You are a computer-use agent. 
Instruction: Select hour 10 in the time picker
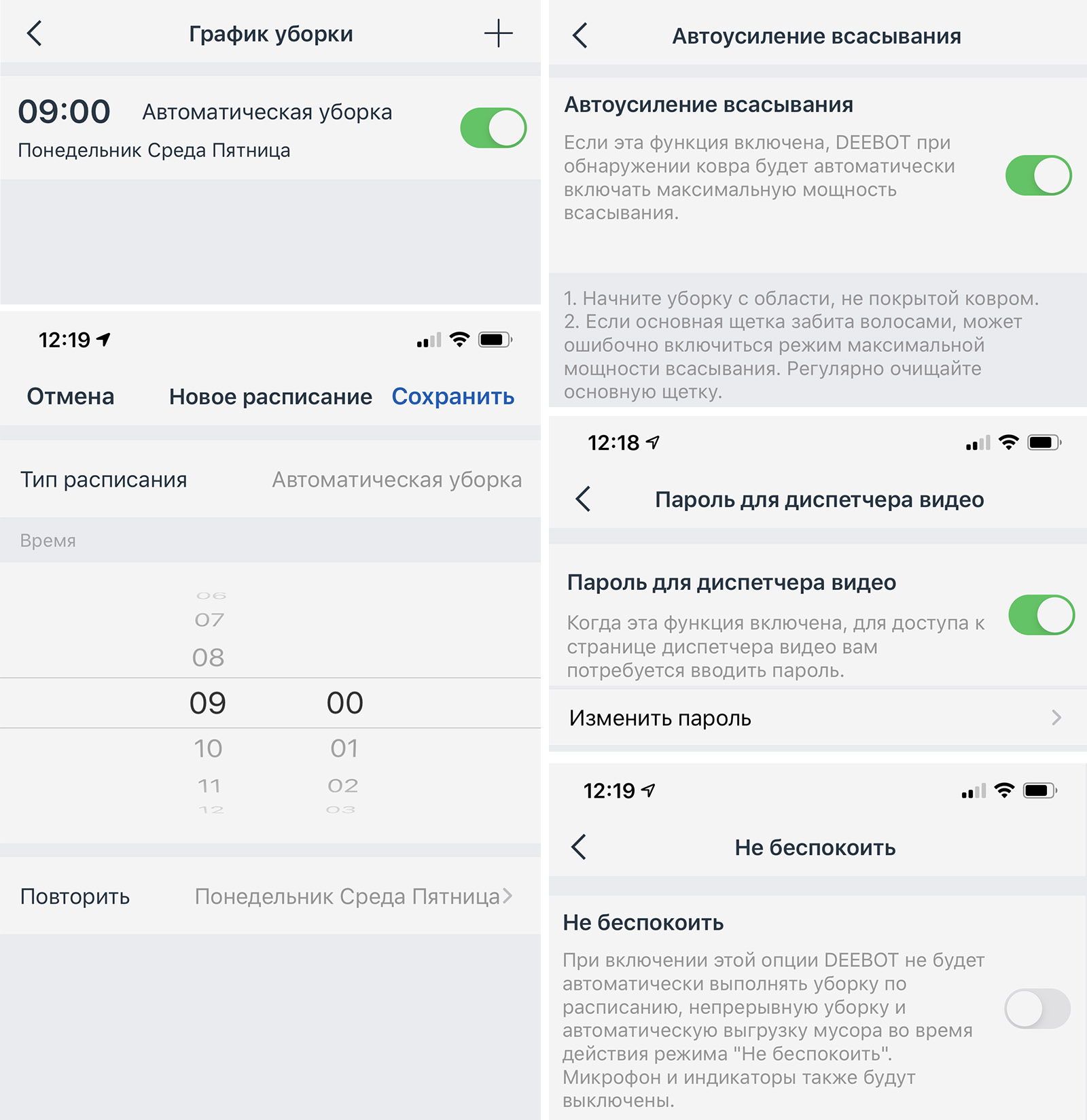tap(208, 748)
